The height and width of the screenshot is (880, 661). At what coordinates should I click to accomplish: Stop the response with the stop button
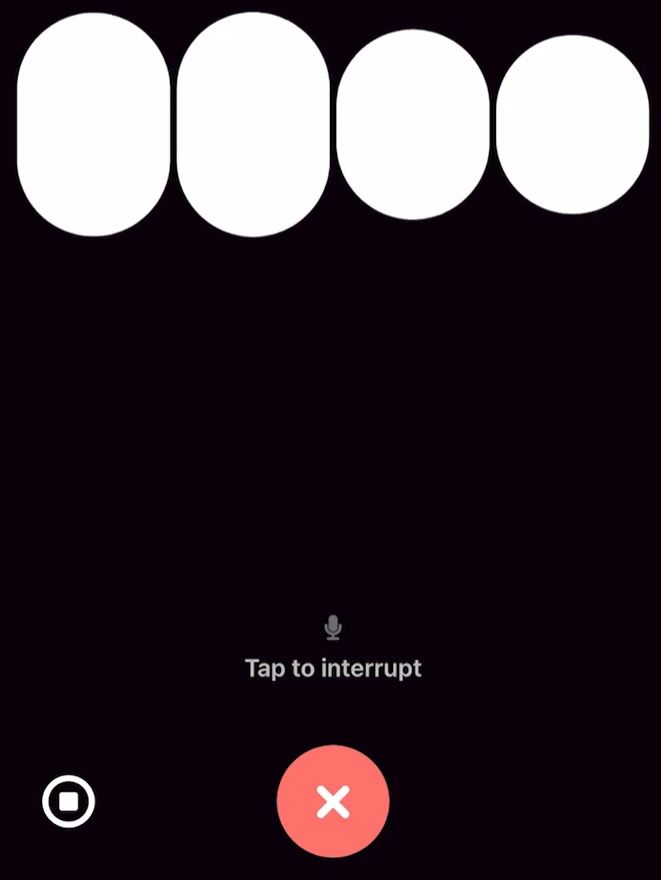click(x=69, y=802)
